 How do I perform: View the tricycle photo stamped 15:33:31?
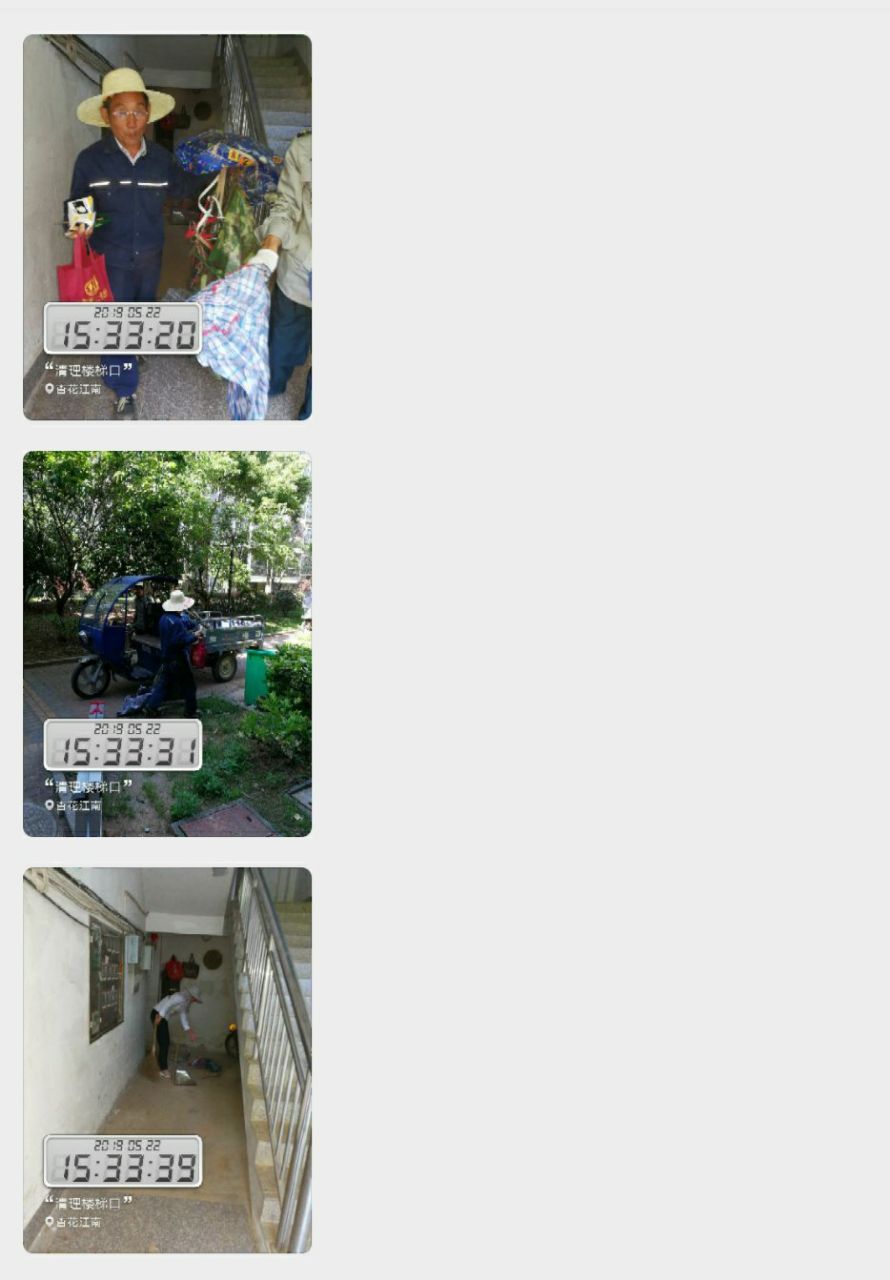[x=167, y=643]
